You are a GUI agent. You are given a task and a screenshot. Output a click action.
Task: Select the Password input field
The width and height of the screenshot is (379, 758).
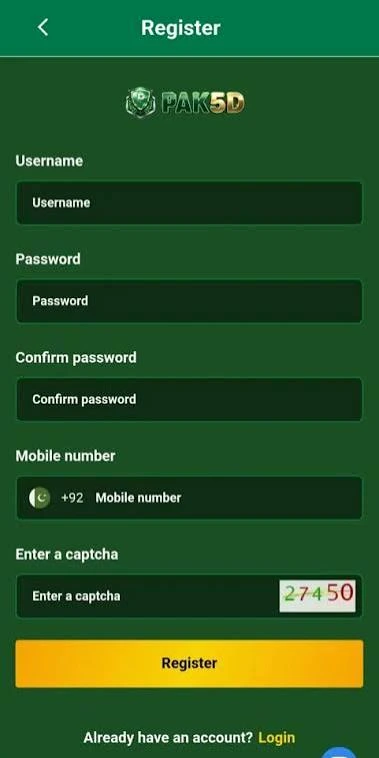pos(189,301)
